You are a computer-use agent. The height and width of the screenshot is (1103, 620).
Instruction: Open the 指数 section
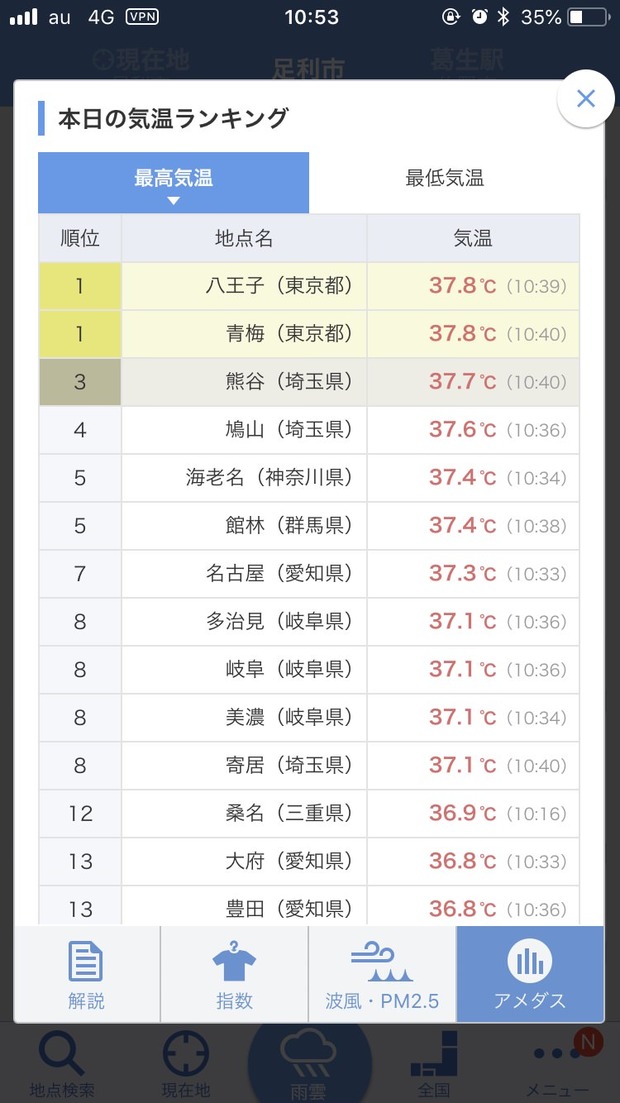click(x=234, y=974)
